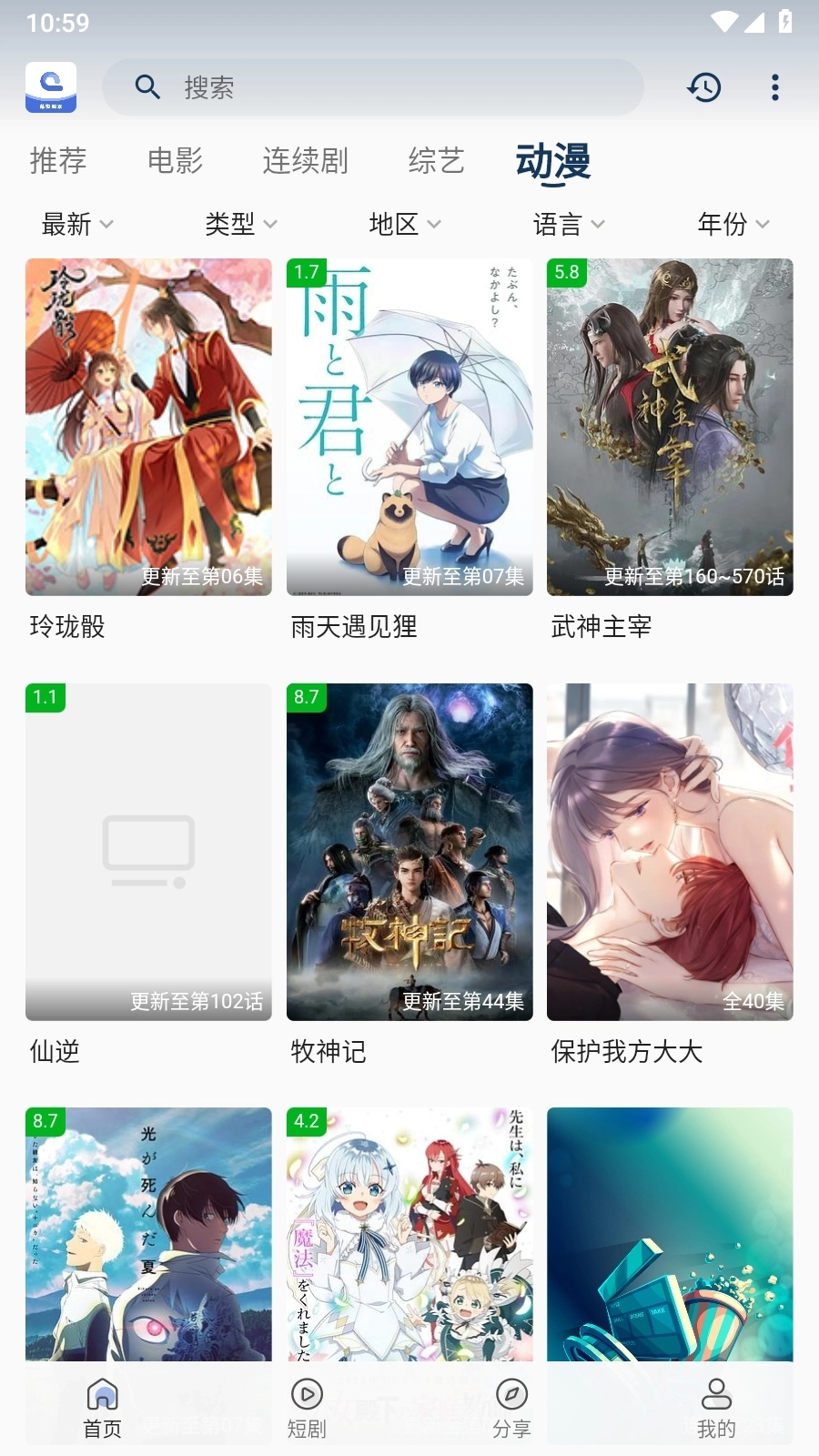Viewport: 819px width, 1456px height.
Task: Switch to the 电影 tab
Action: tap(174, 160)
